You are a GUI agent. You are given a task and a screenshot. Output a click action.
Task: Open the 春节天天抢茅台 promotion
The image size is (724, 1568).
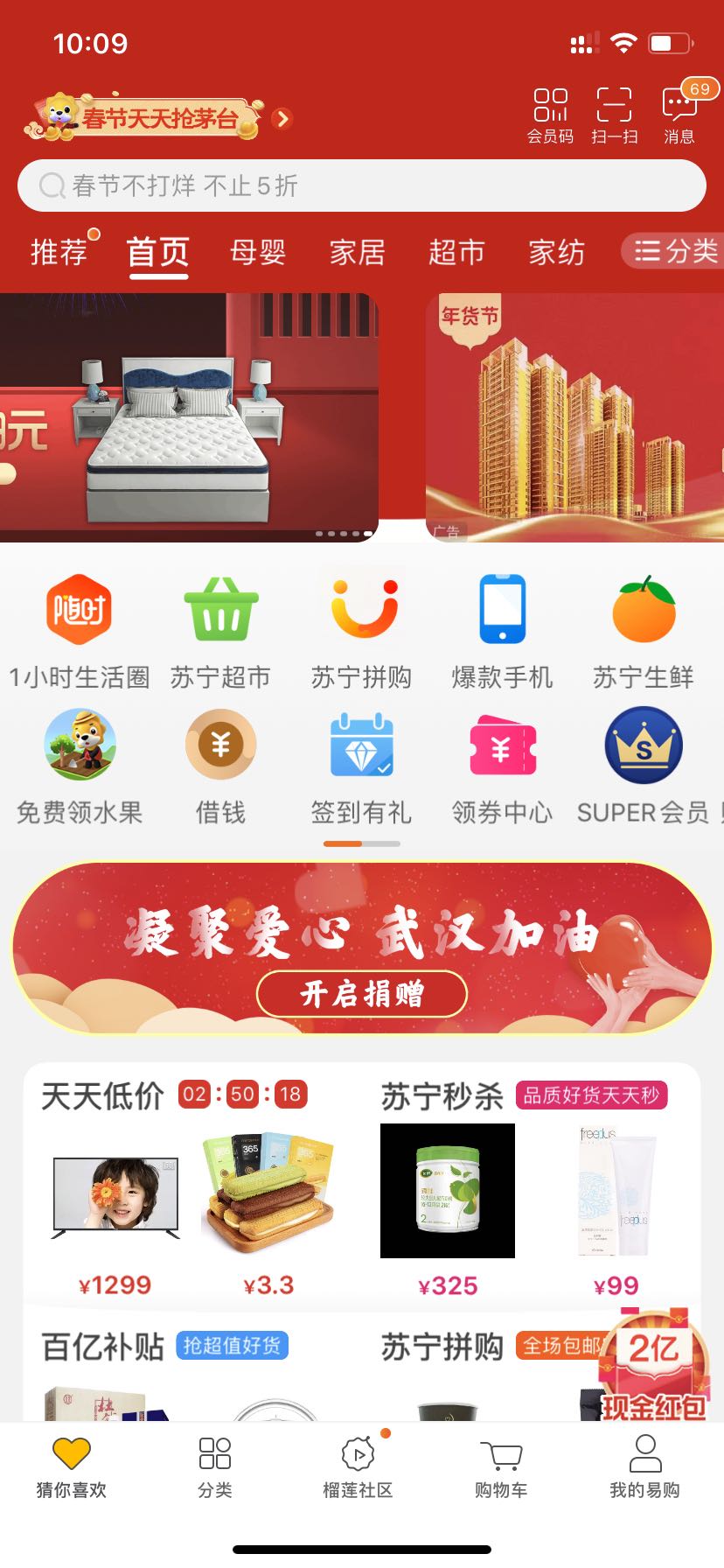click(157, 118)
